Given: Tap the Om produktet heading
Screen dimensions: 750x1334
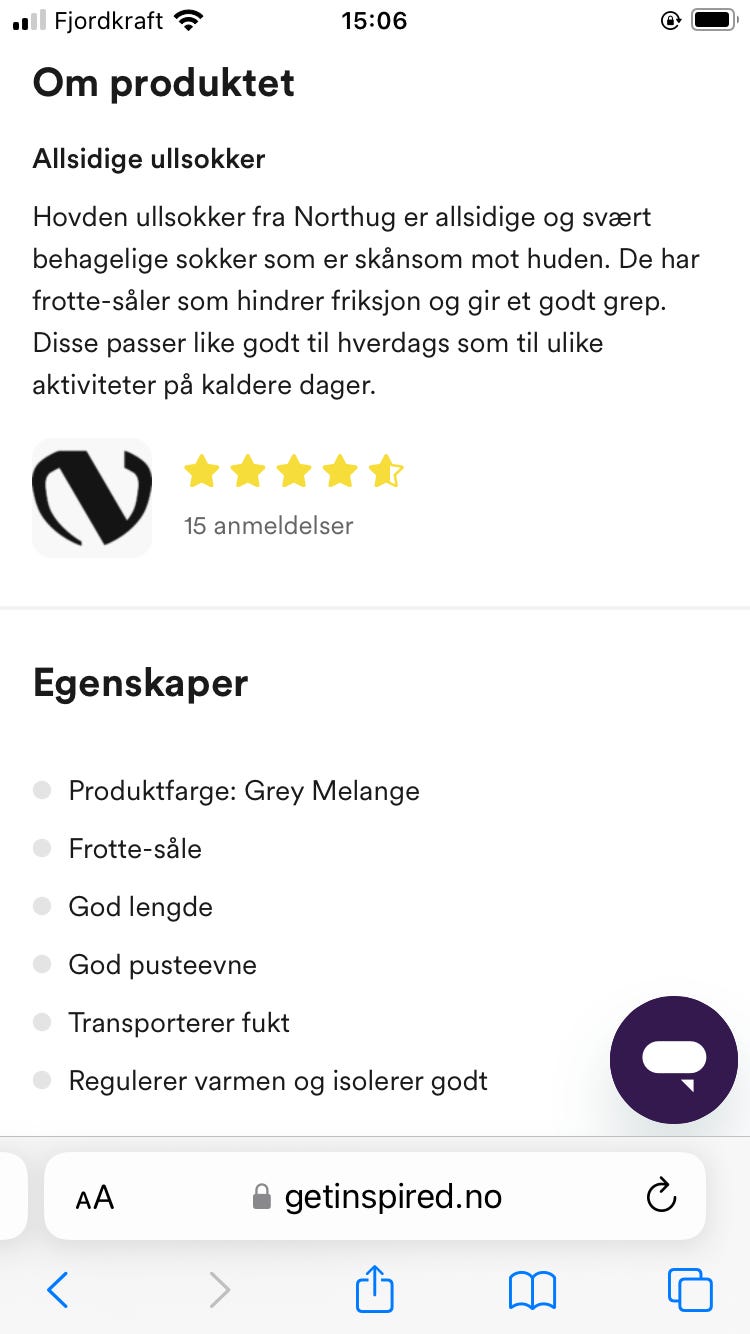Looking at the screenshot, I should click(163, 84).
